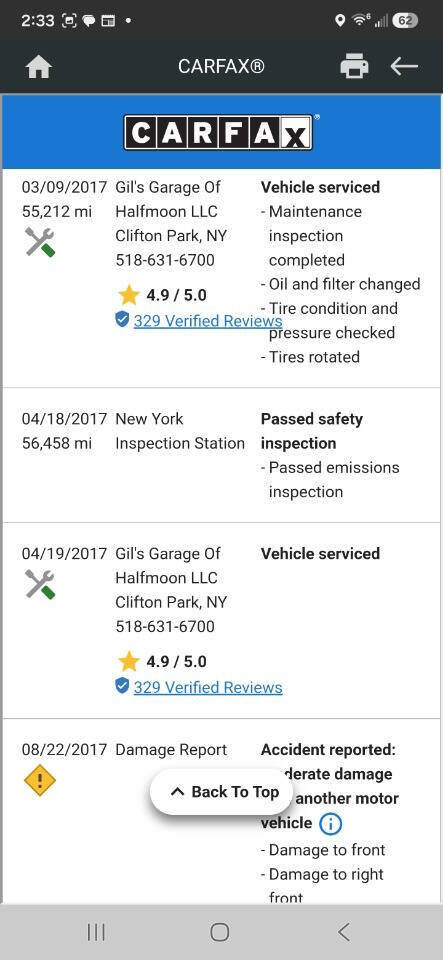The image size is (443, 960).
Task: Open 329 Verified Reviews for the 04/19/2017 service
Action: click(208, 688)
